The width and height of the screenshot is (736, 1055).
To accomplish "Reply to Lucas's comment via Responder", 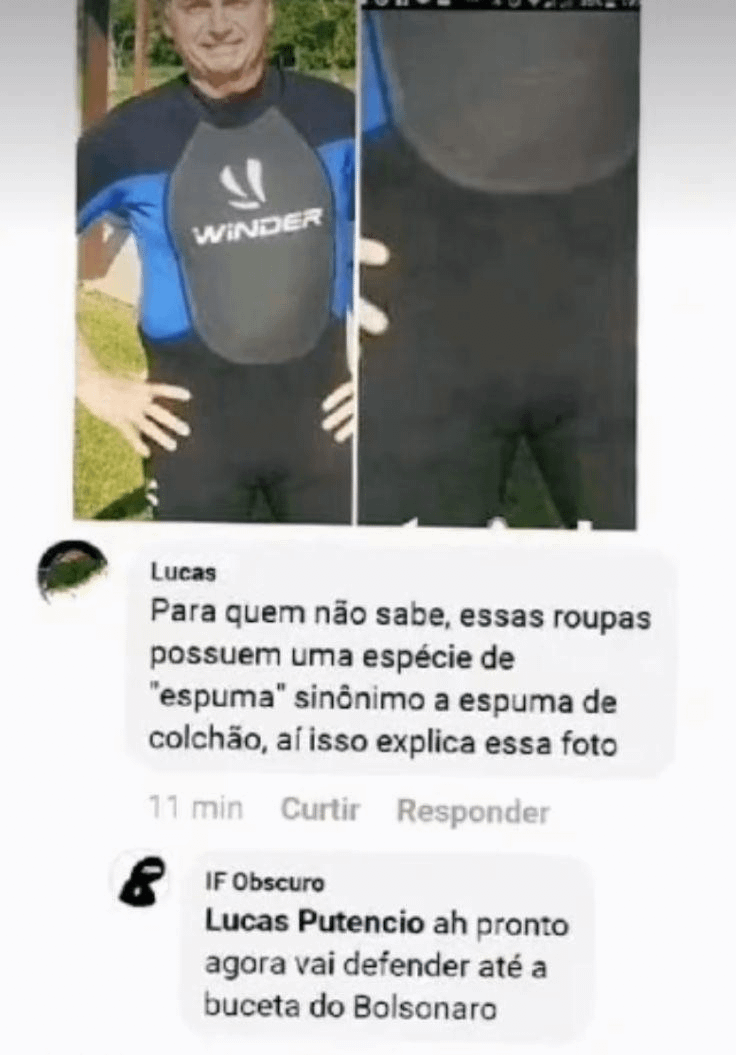I will coord(473,811).
